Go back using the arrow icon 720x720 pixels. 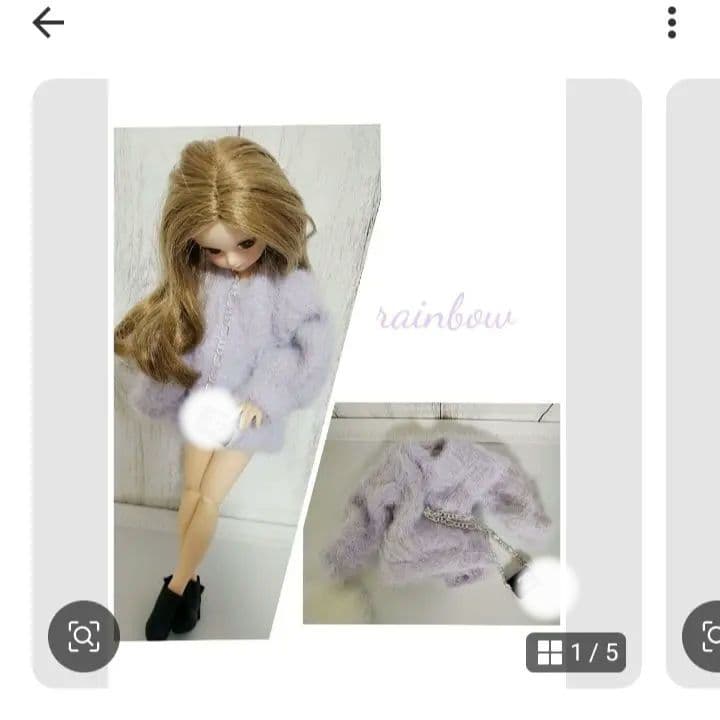47,23
